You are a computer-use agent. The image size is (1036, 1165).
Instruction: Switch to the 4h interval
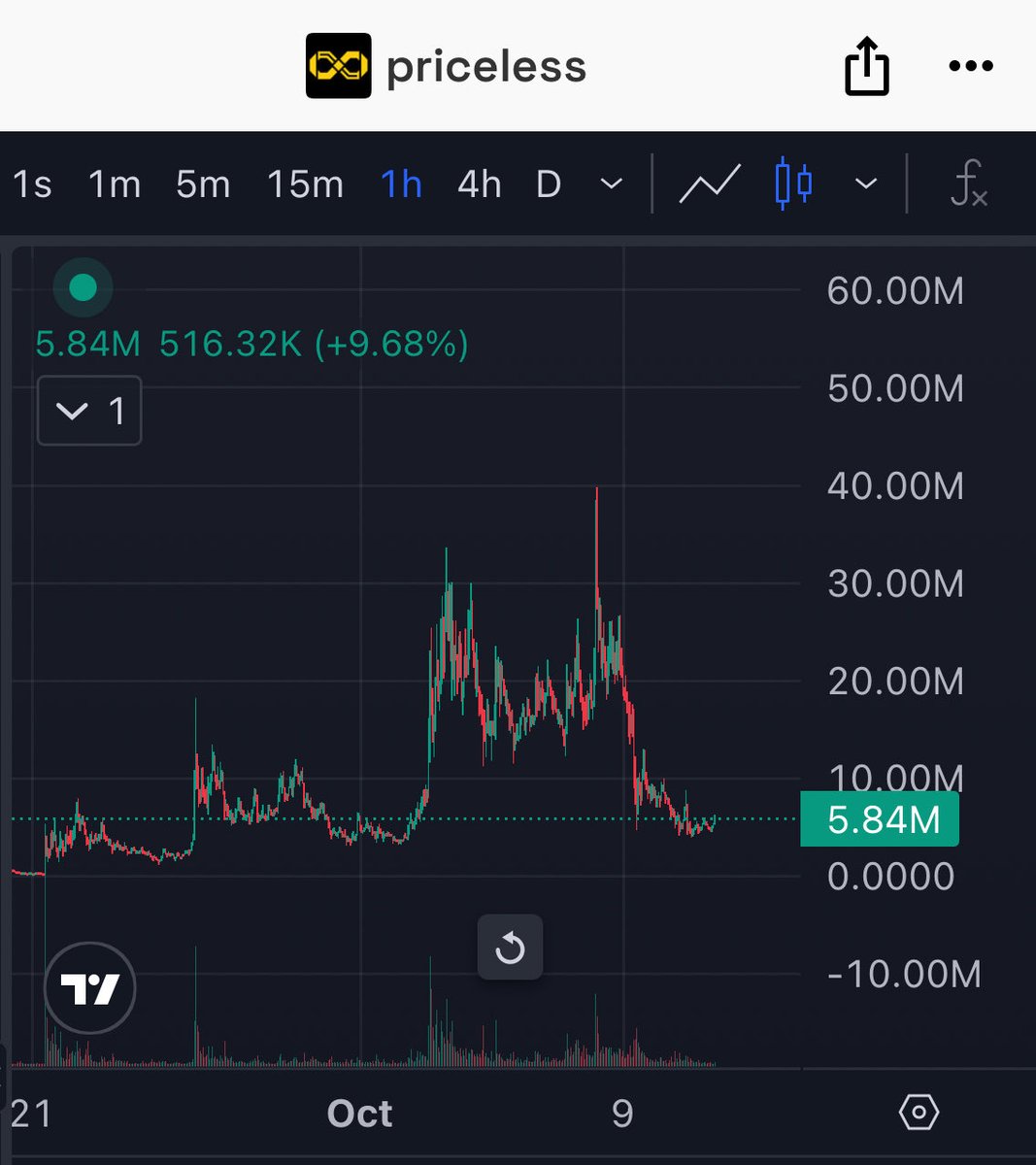[x=479, y=183]
